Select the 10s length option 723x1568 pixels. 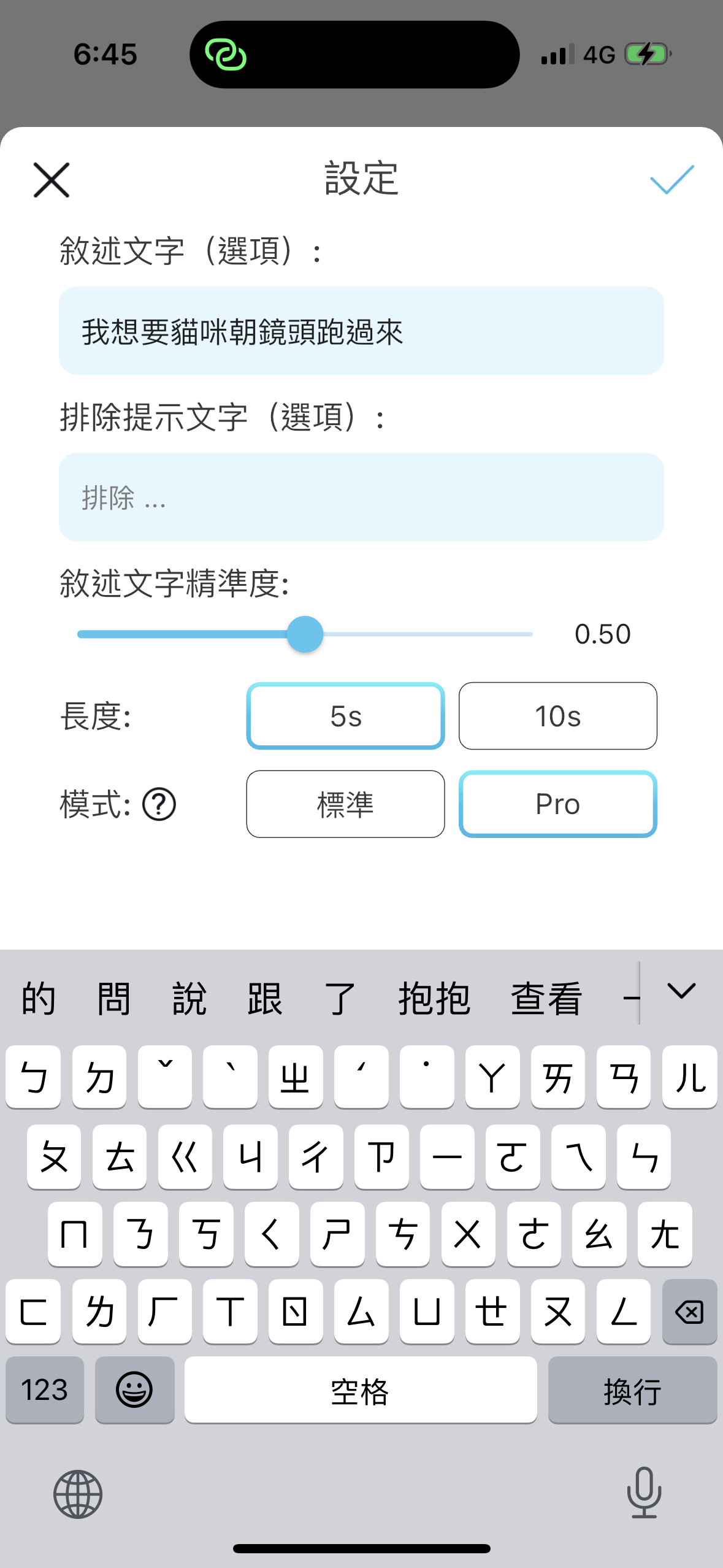click(557, 716)
